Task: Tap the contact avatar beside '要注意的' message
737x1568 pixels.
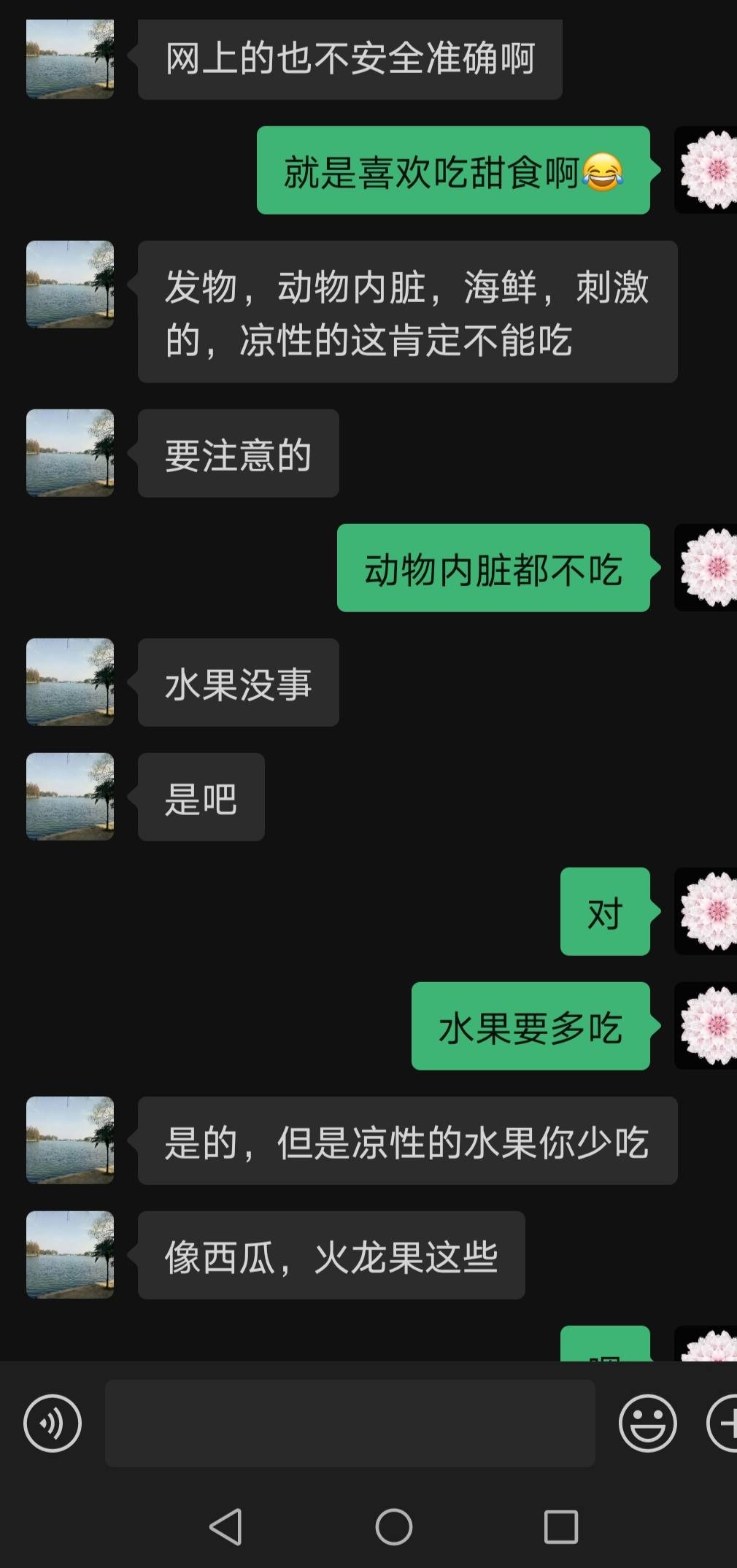Action: (x=69, y=454)
